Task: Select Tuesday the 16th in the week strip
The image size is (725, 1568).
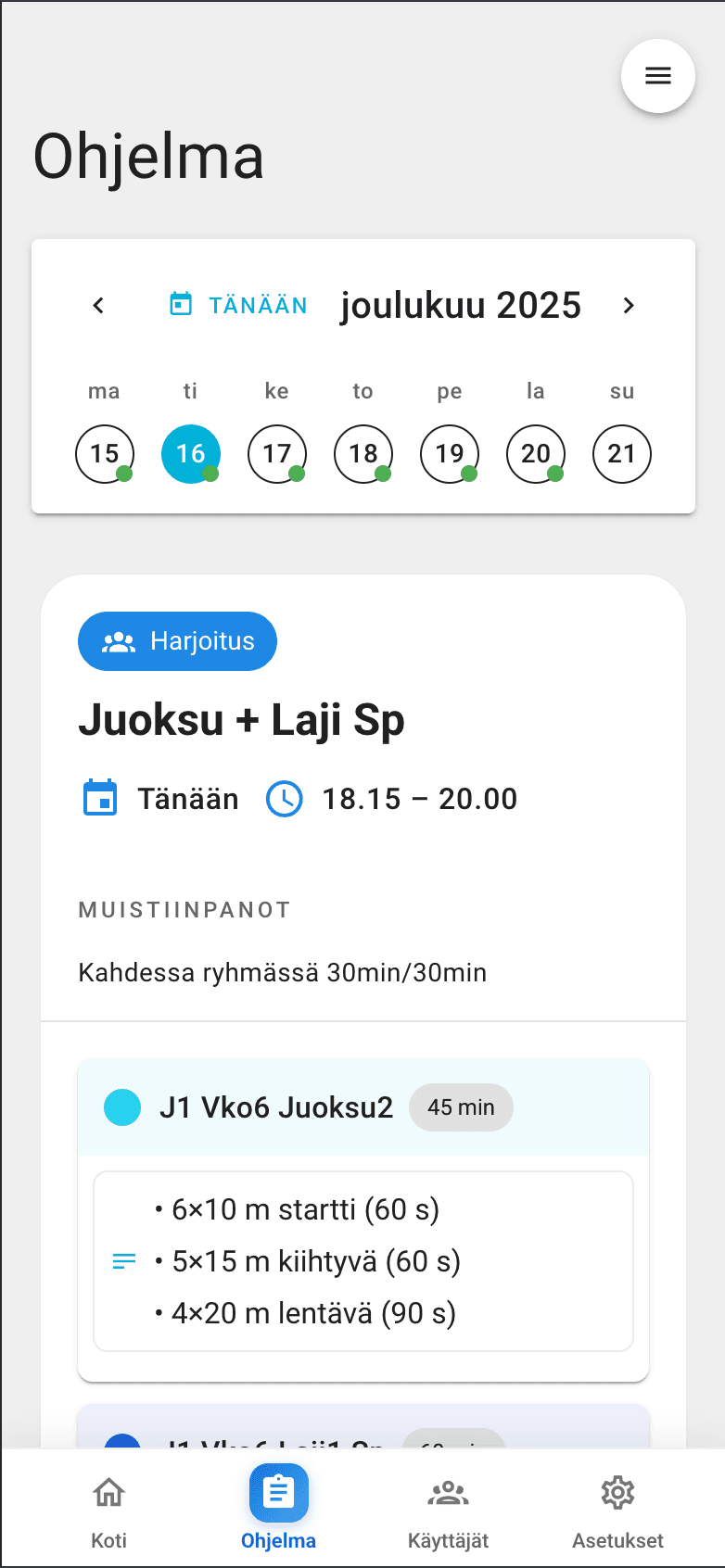Action: pyautogui.click(x=190, y=453)
